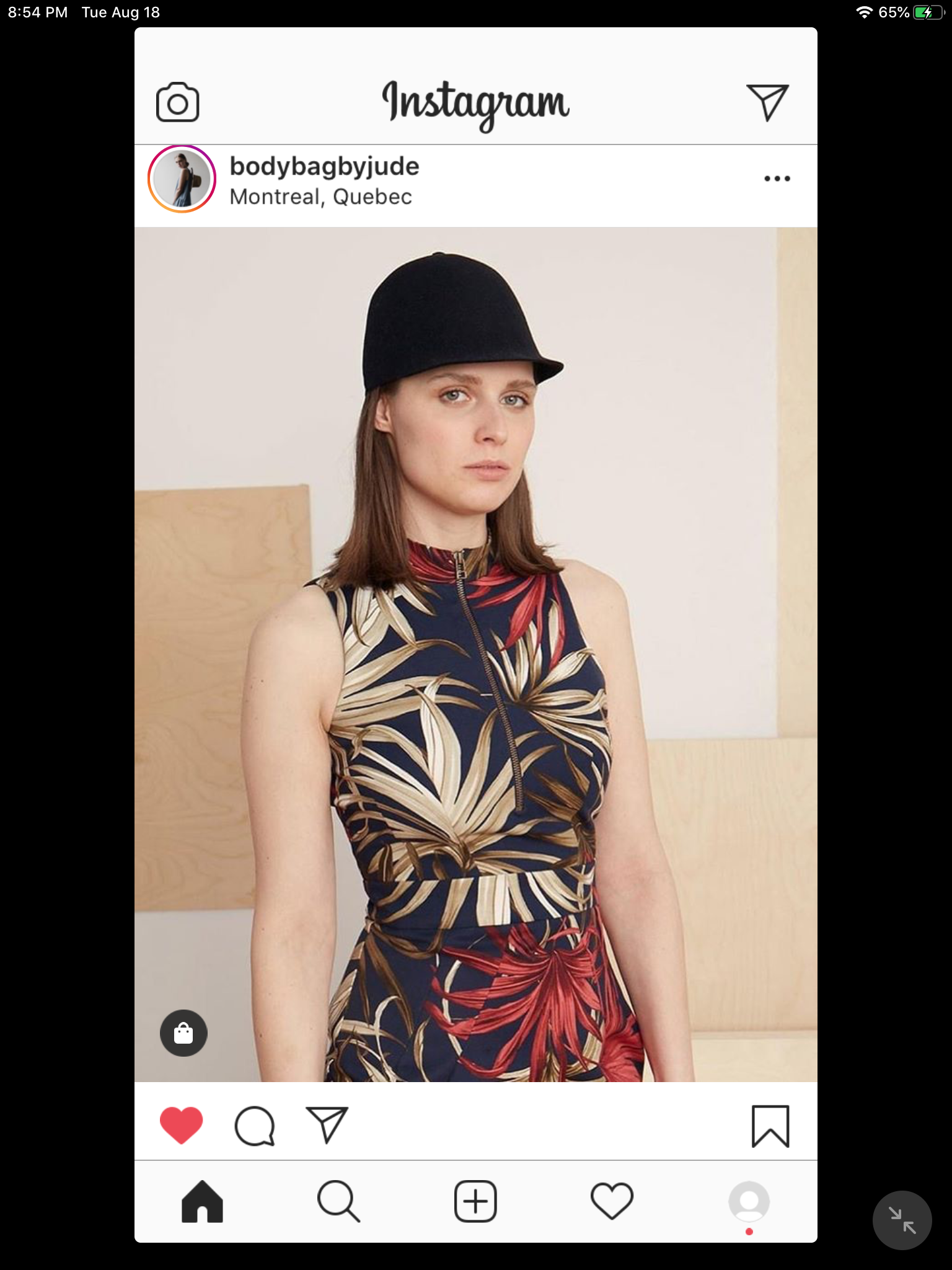Save the post with bookmark icon
The width and height of the screenshot is (952, 1270).
pyautogui.click(x=770, y=1126)
